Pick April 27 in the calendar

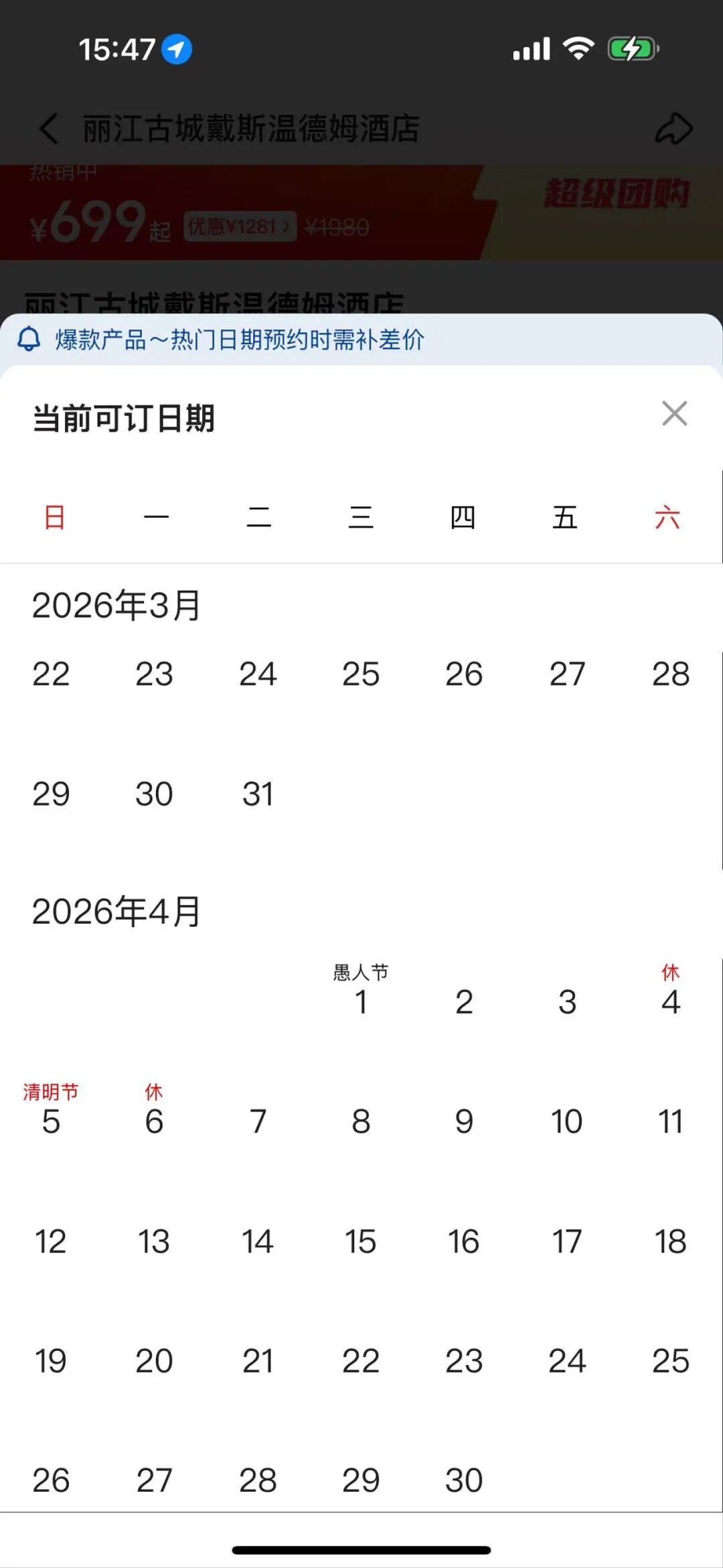[x=154, y=1480]
